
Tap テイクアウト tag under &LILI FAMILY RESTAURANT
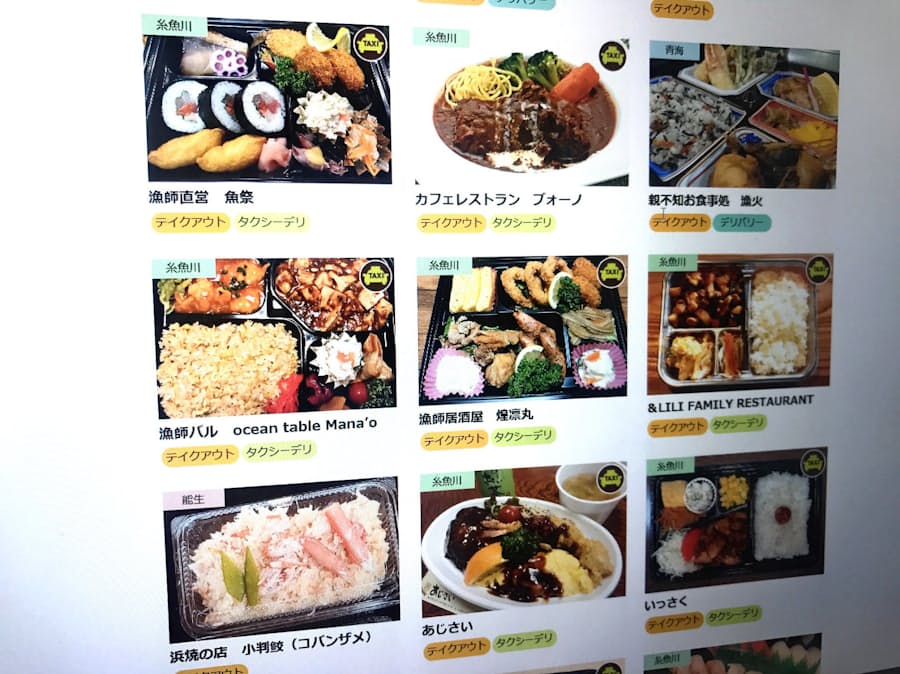[677, 428]
